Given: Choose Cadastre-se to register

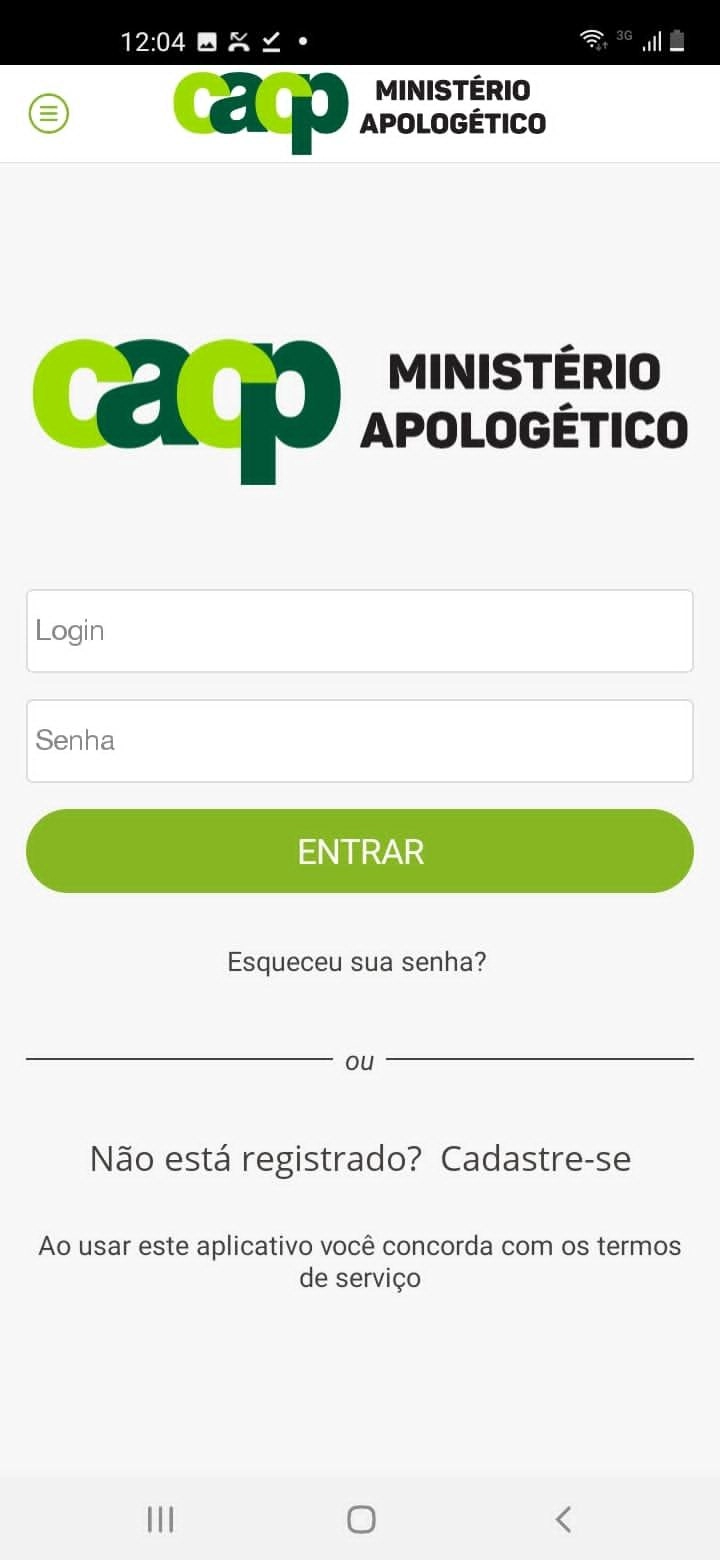Looking at the screenshot, I should [536, 1159].
